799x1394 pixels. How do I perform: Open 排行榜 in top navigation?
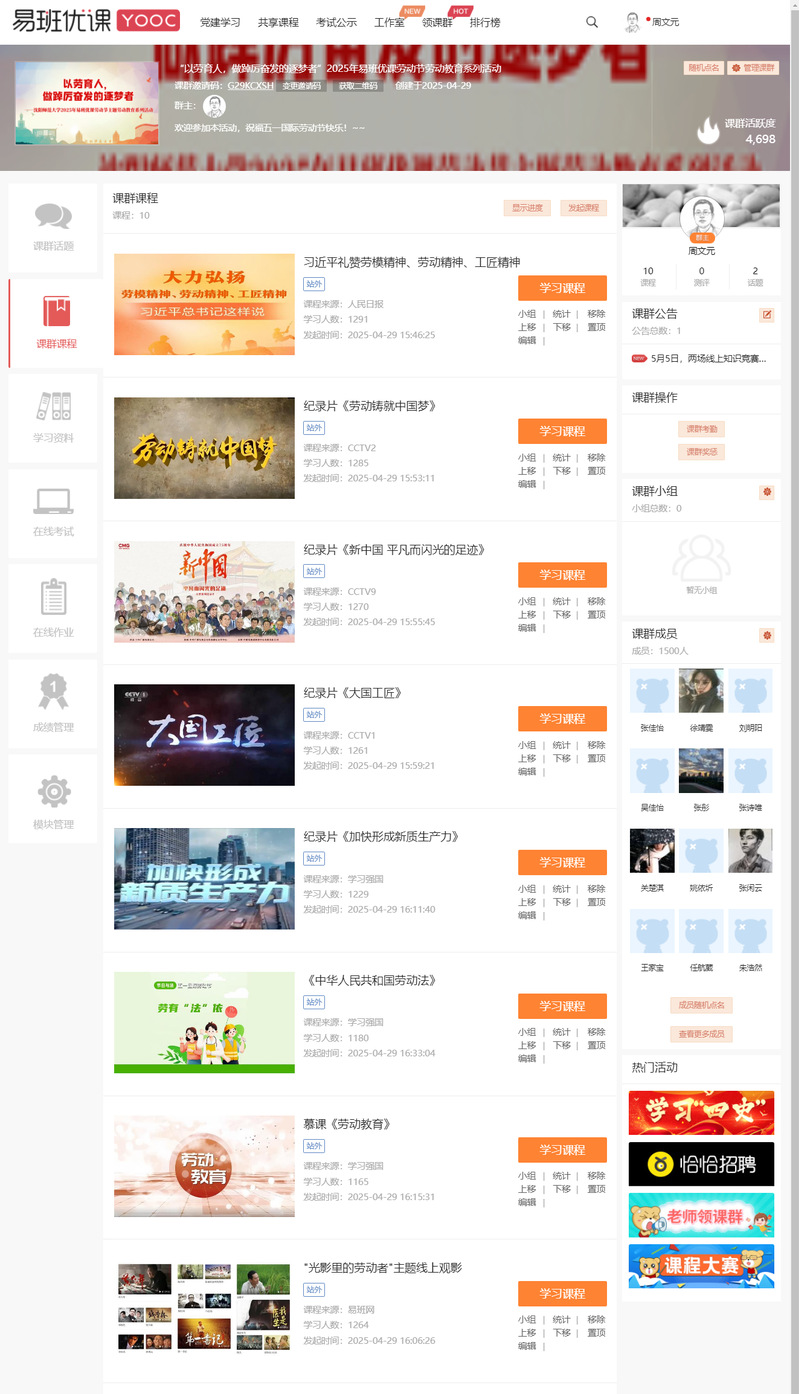(x=485, y=22)
